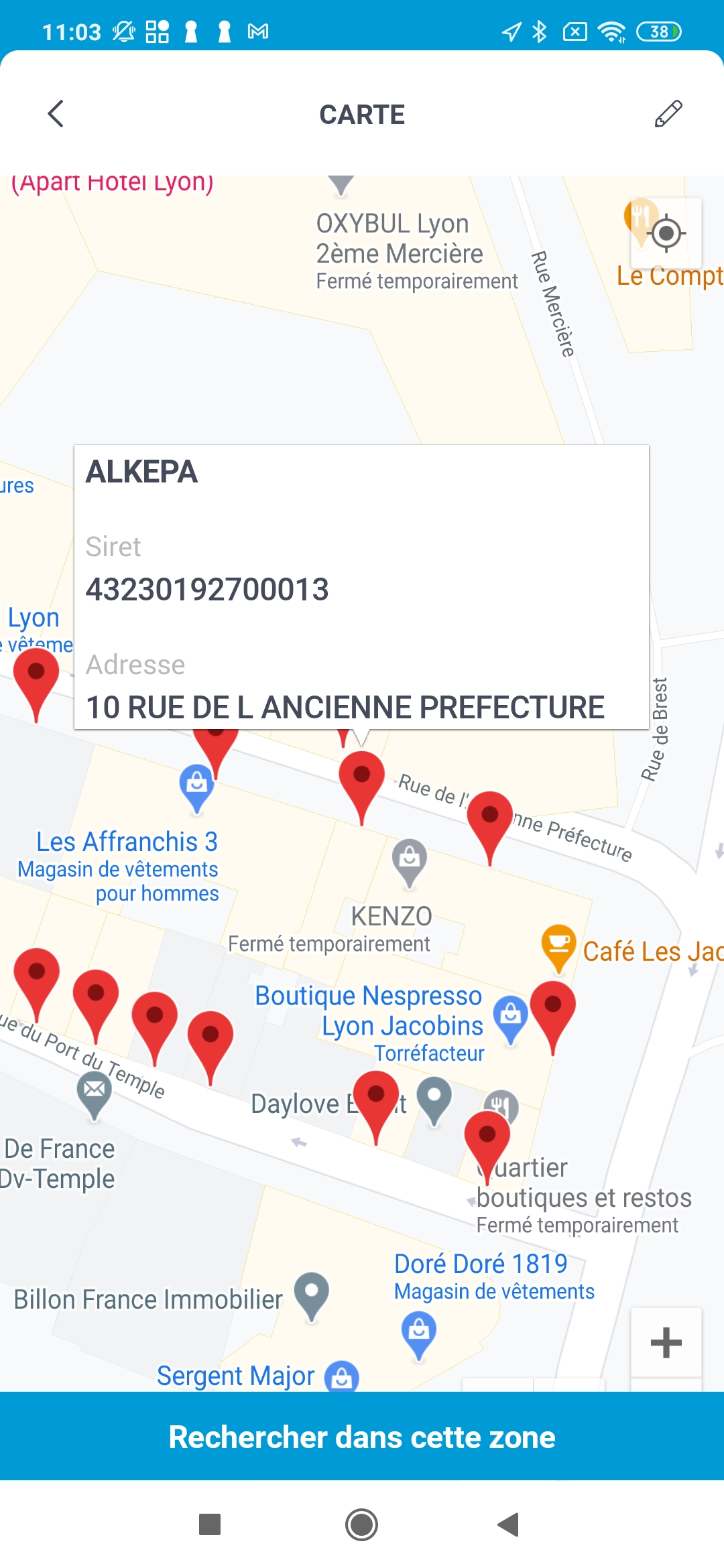The width and height of the screenshot is (724, 1568).
Task: Open the KENZO shop marker
Action: click(410, 859)
